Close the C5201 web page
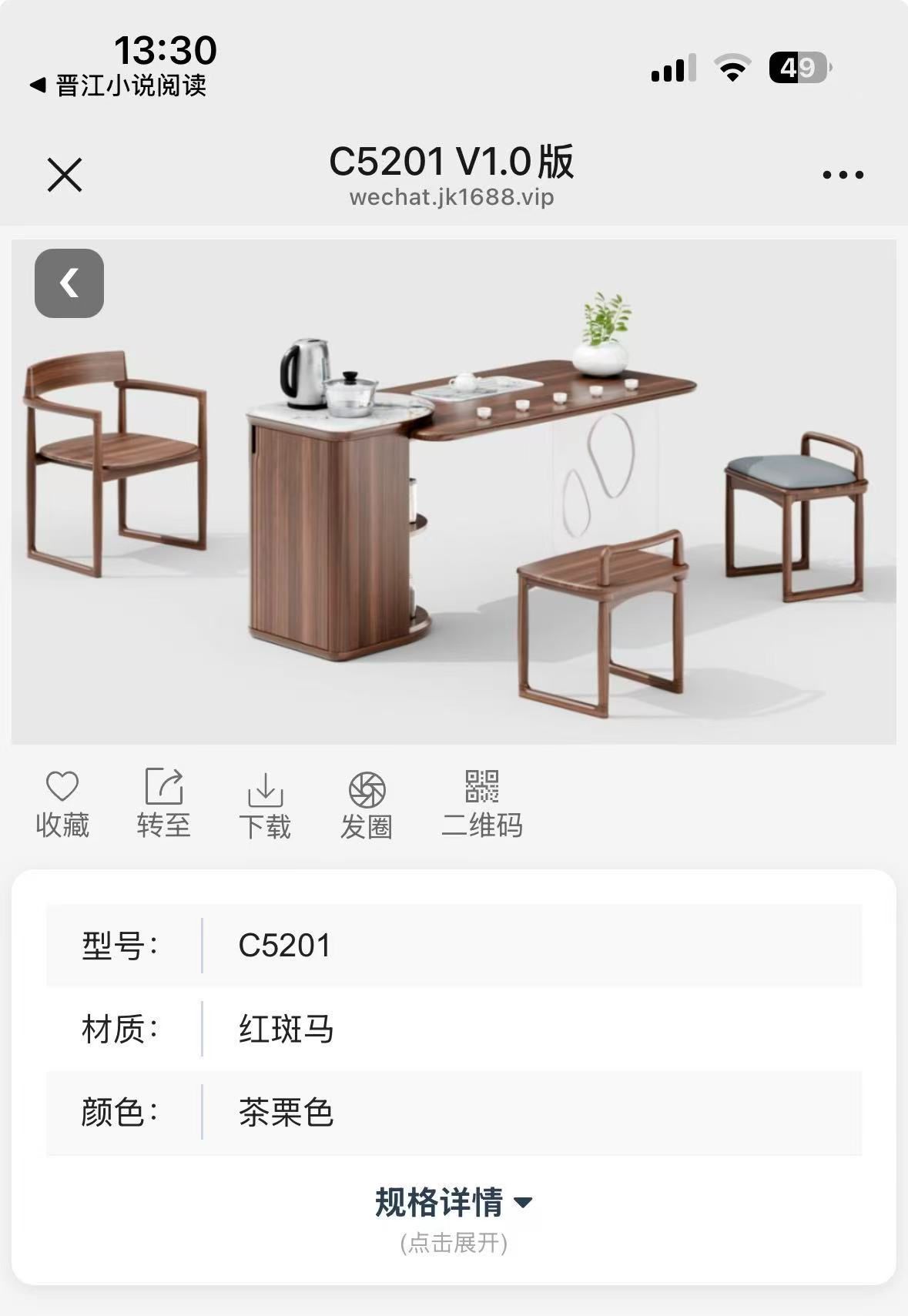908x1316 pixels. tap(65, 175)
